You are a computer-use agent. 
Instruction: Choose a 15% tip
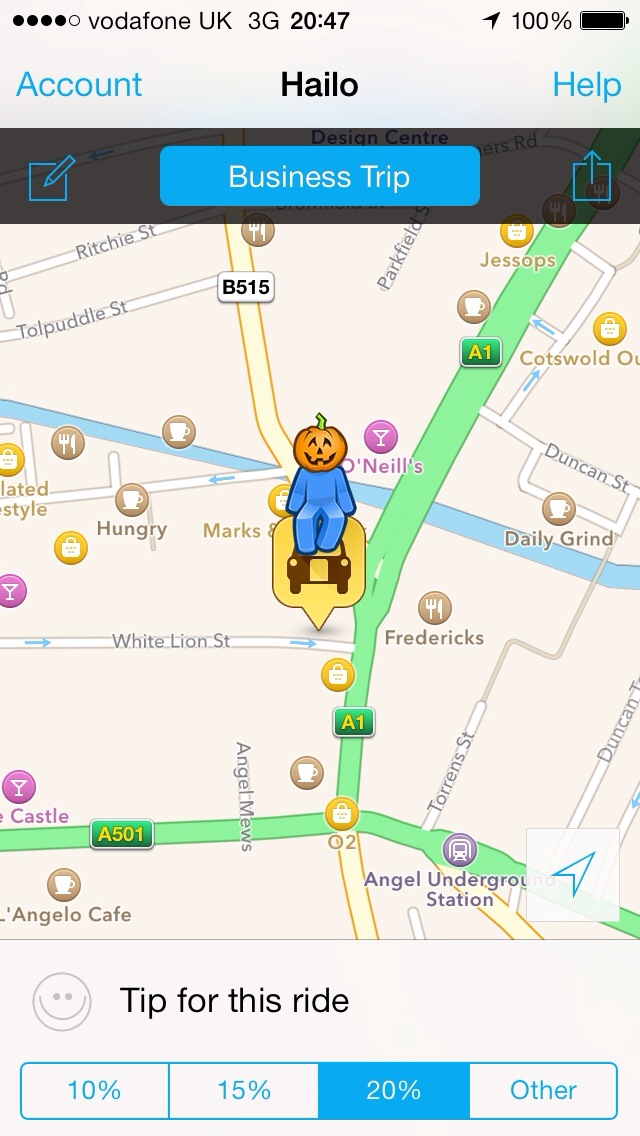pos(244,1090)
